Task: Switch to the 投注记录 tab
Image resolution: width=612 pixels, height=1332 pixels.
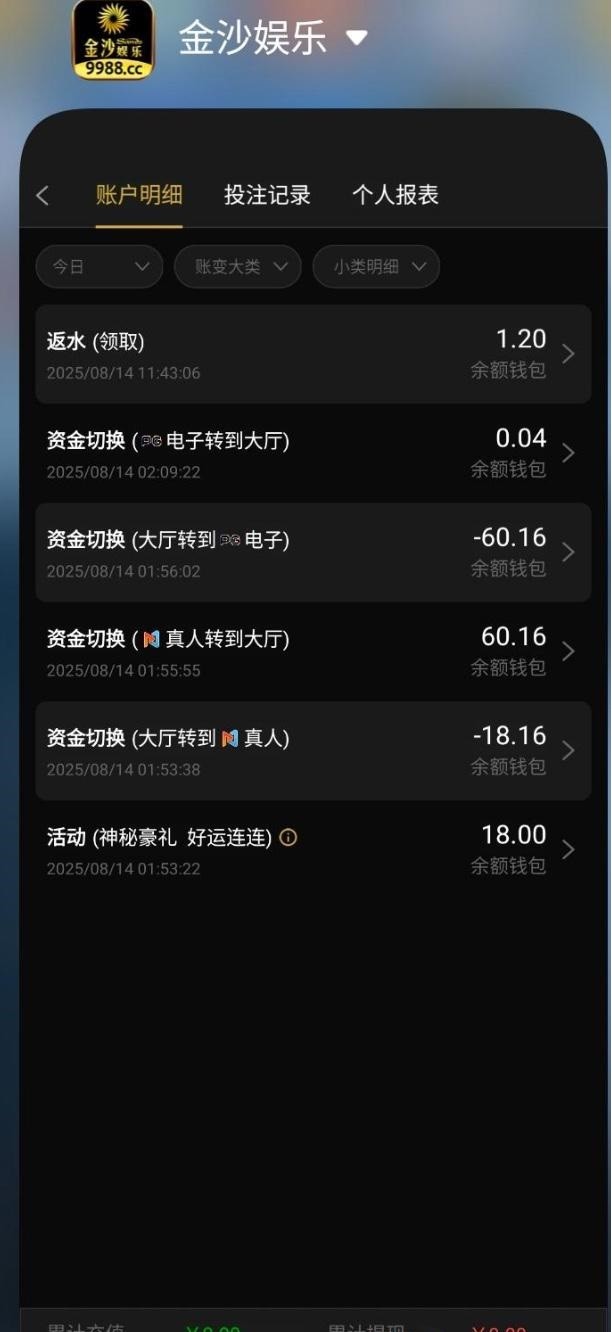Action: (x=267, y=195)
